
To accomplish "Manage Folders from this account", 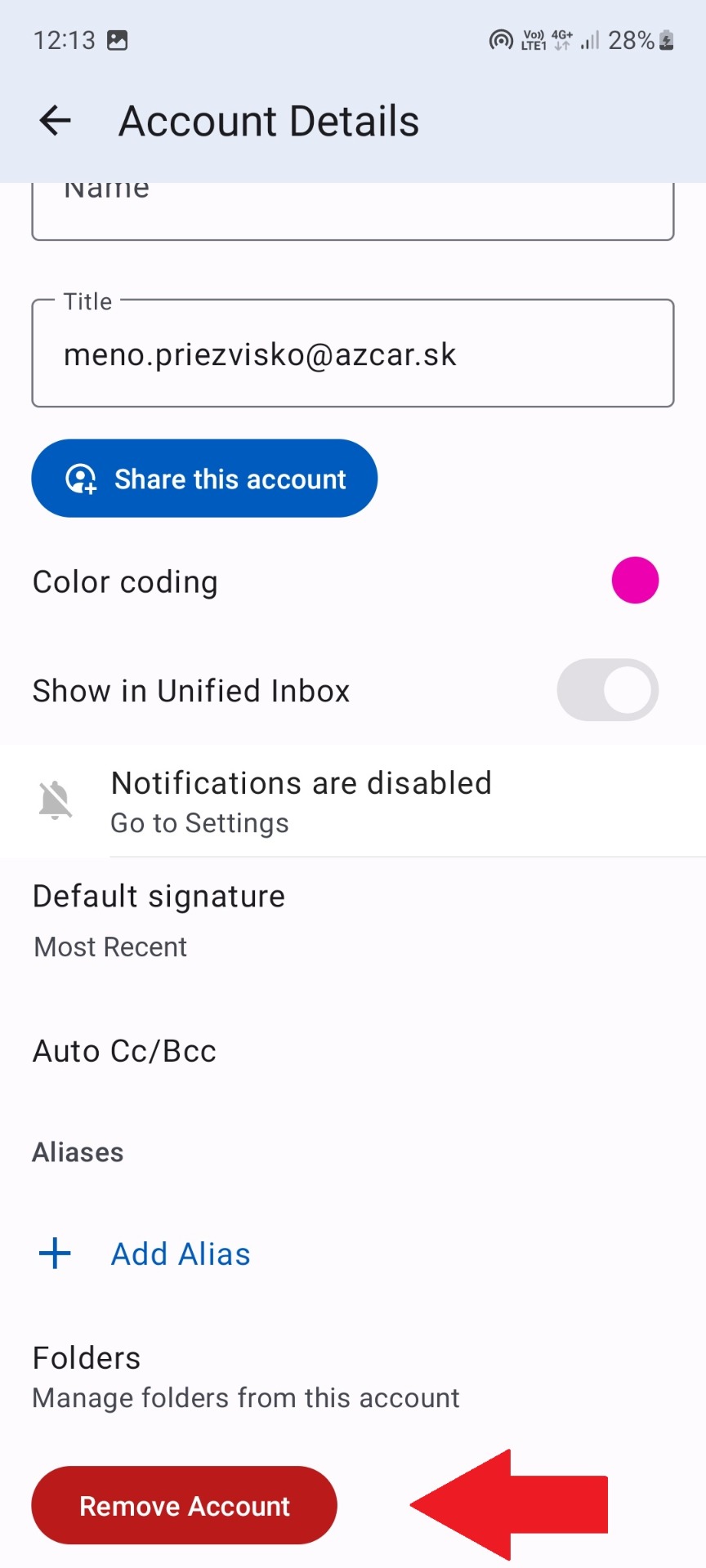I will pyautogui.click(x=353, y=1378).
